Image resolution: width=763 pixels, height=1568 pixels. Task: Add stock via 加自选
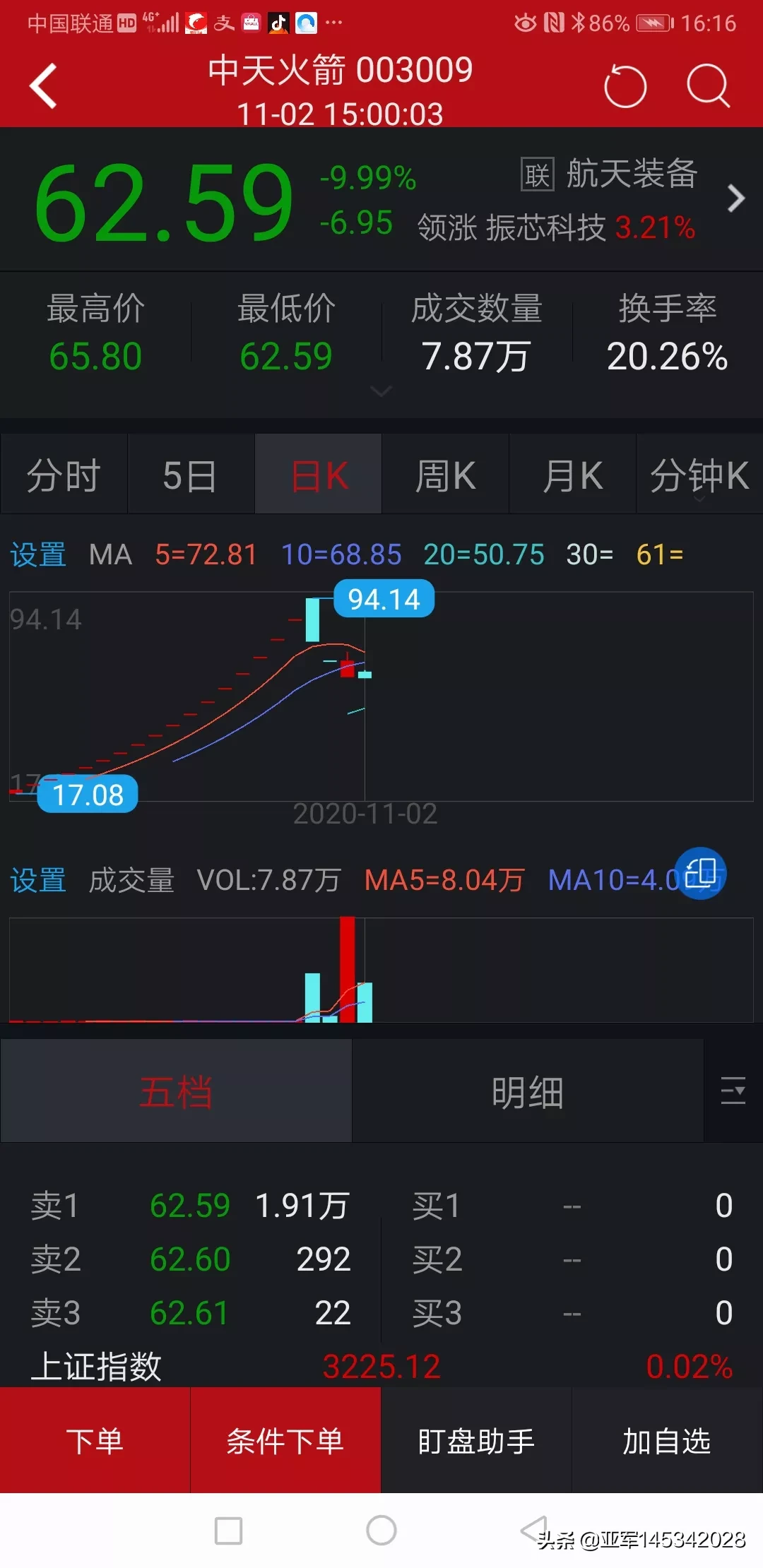pos(666,1441)
